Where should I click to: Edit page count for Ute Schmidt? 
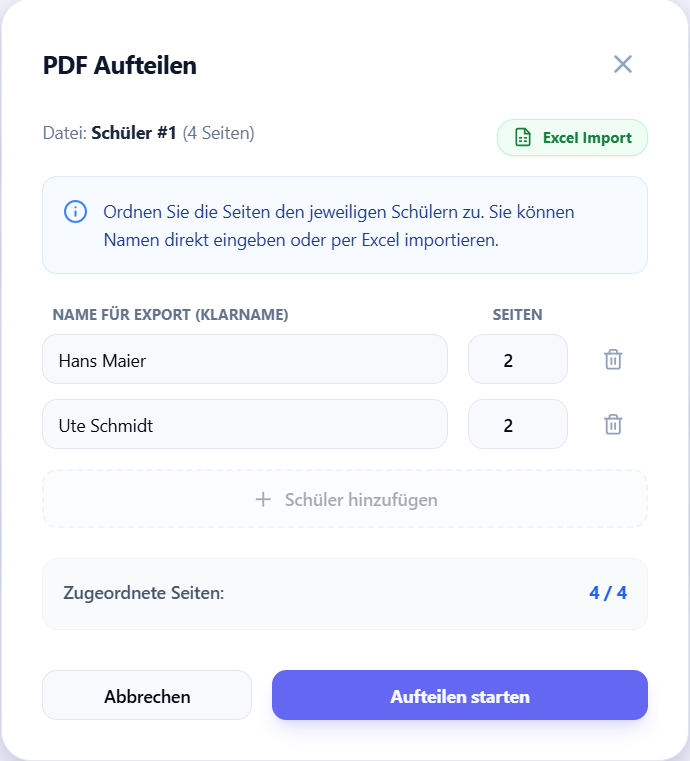pos(517,425)
